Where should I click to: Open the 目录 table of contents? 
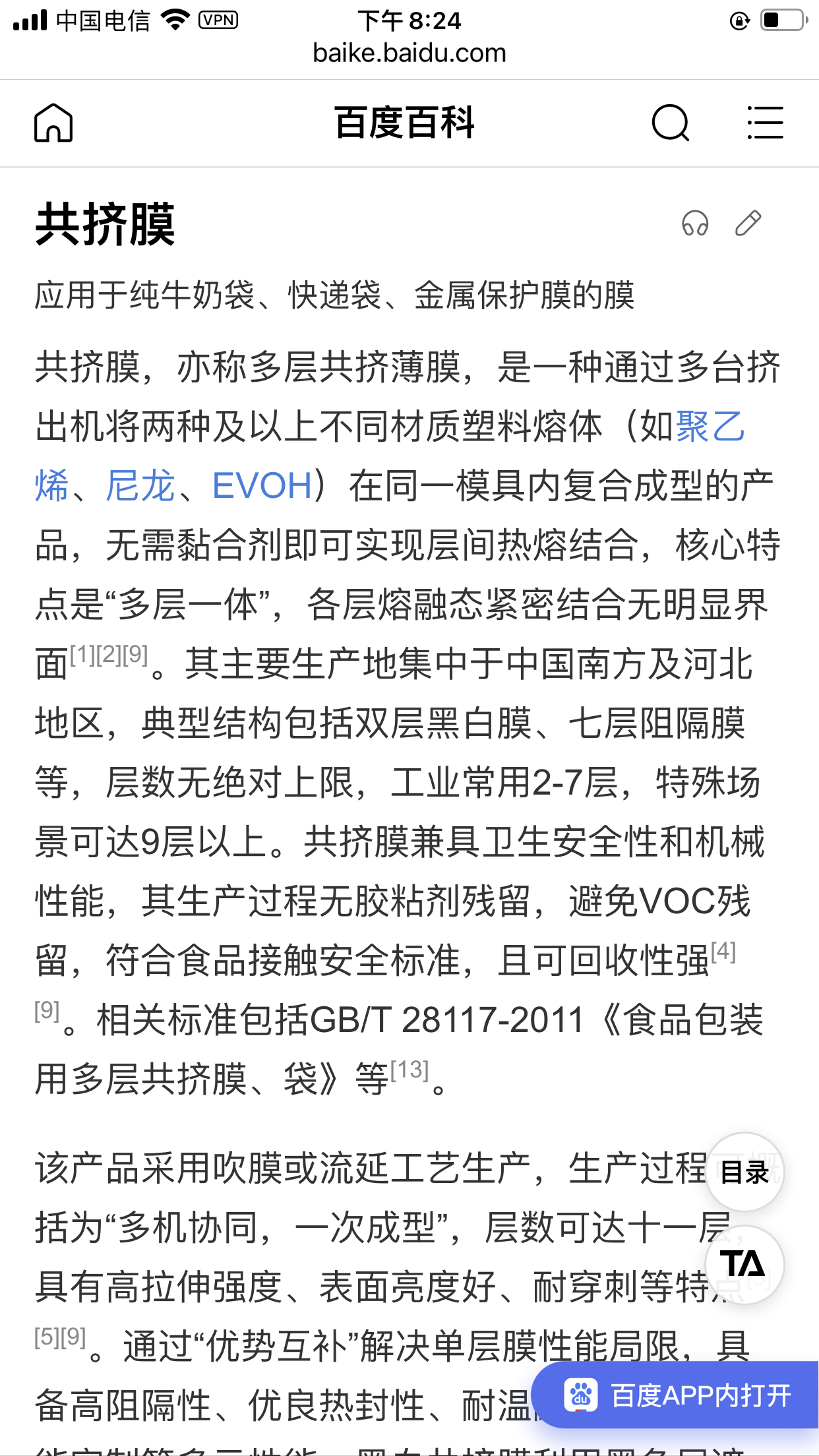(x=744, y=1172)
